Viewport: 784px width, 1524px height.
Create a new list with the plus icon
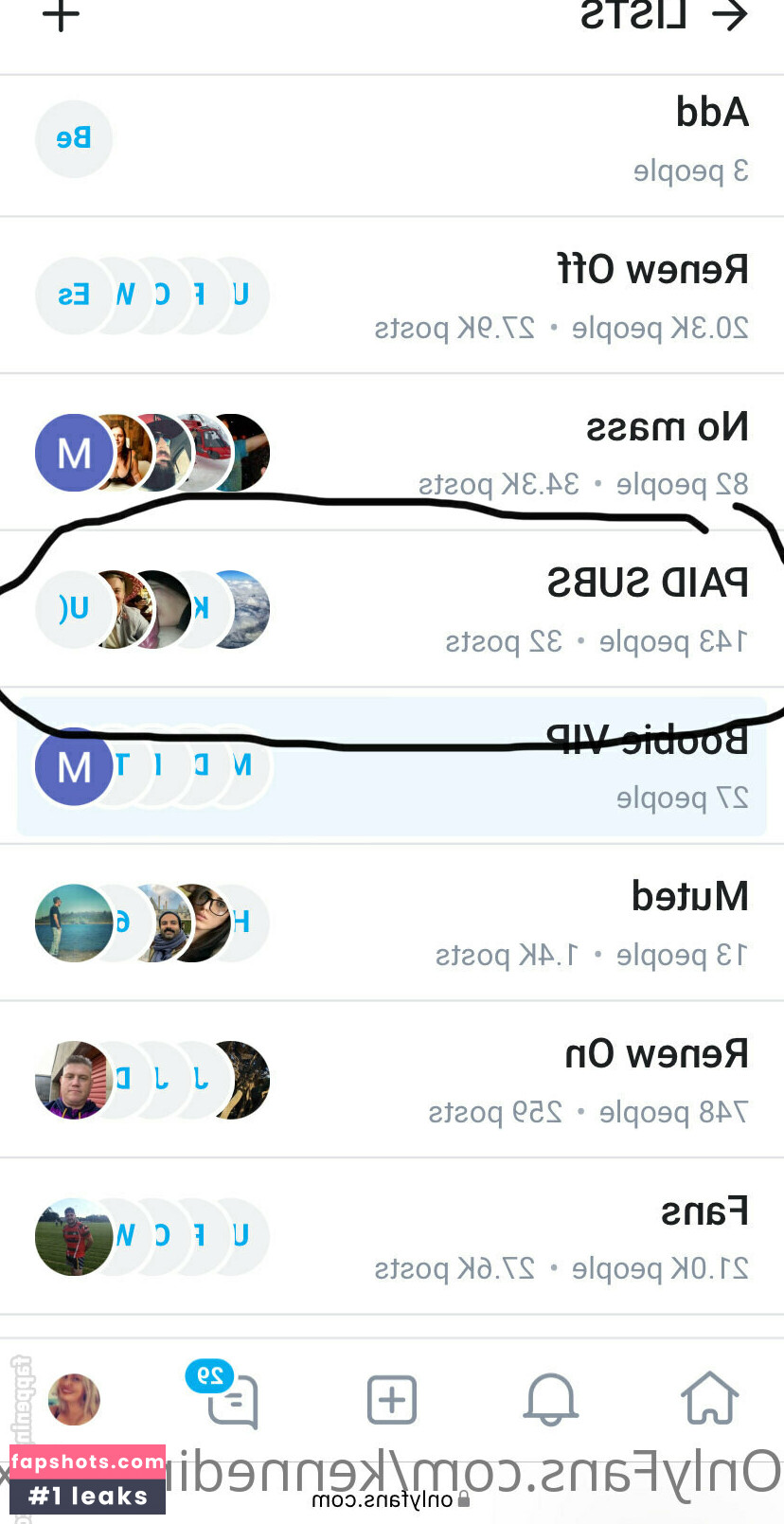(x=61, y=15)
